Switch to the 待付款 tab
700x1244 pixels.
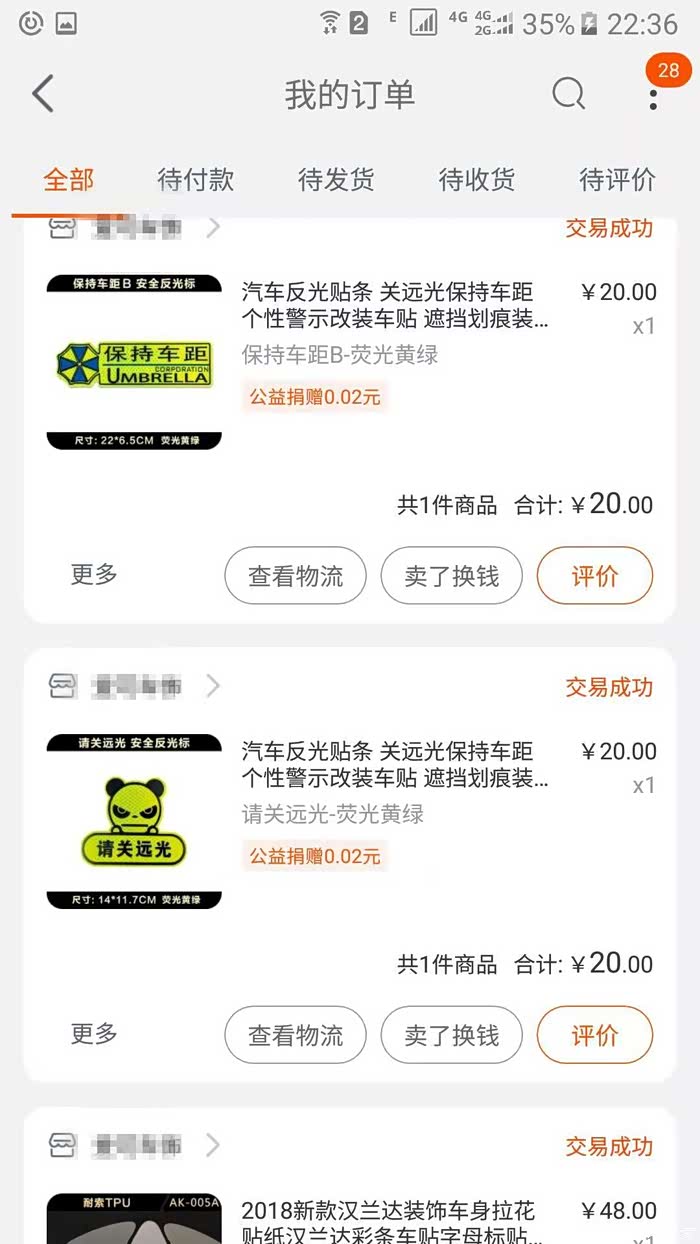196,180
